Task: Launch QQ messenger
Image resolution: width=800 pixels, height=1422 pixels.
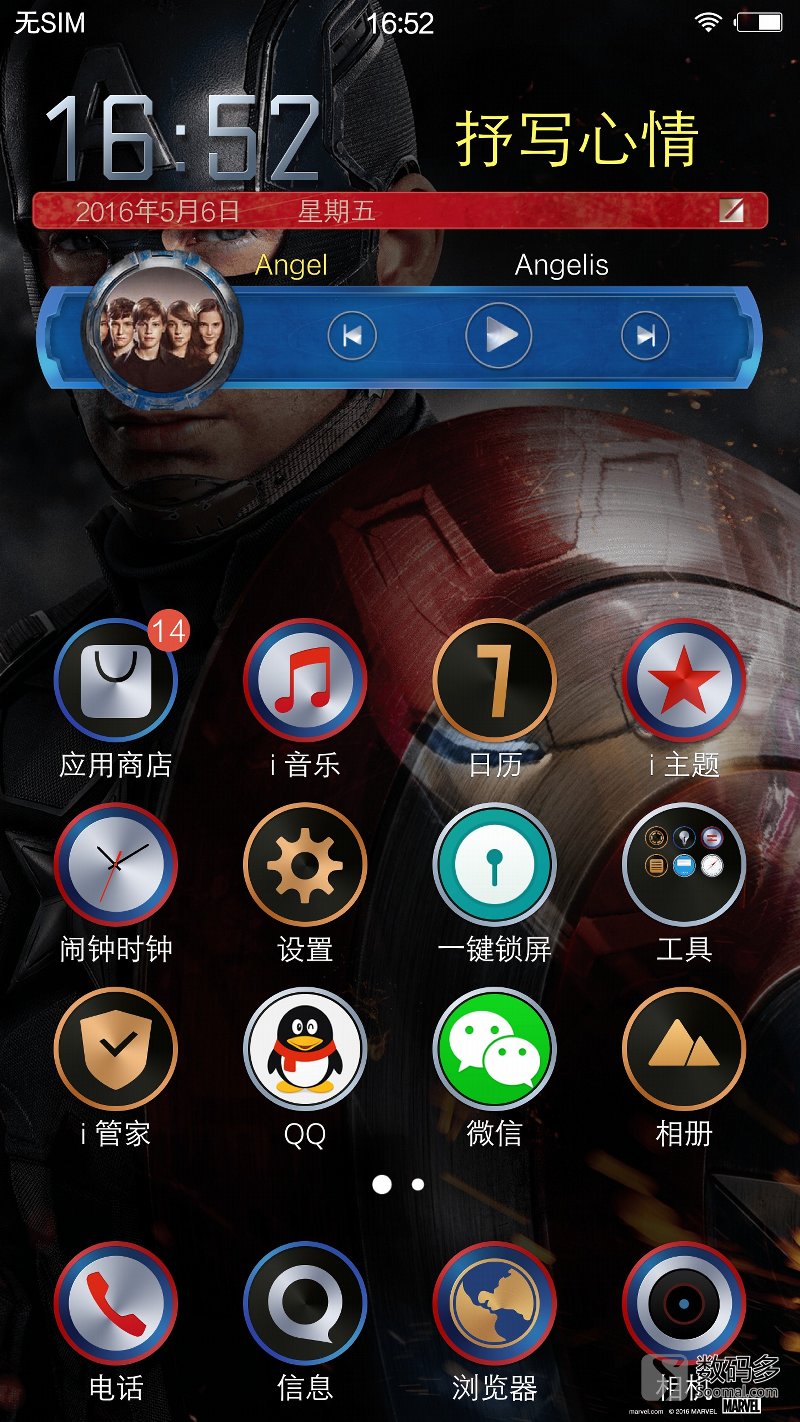Action: click(x=306, y=1048)
